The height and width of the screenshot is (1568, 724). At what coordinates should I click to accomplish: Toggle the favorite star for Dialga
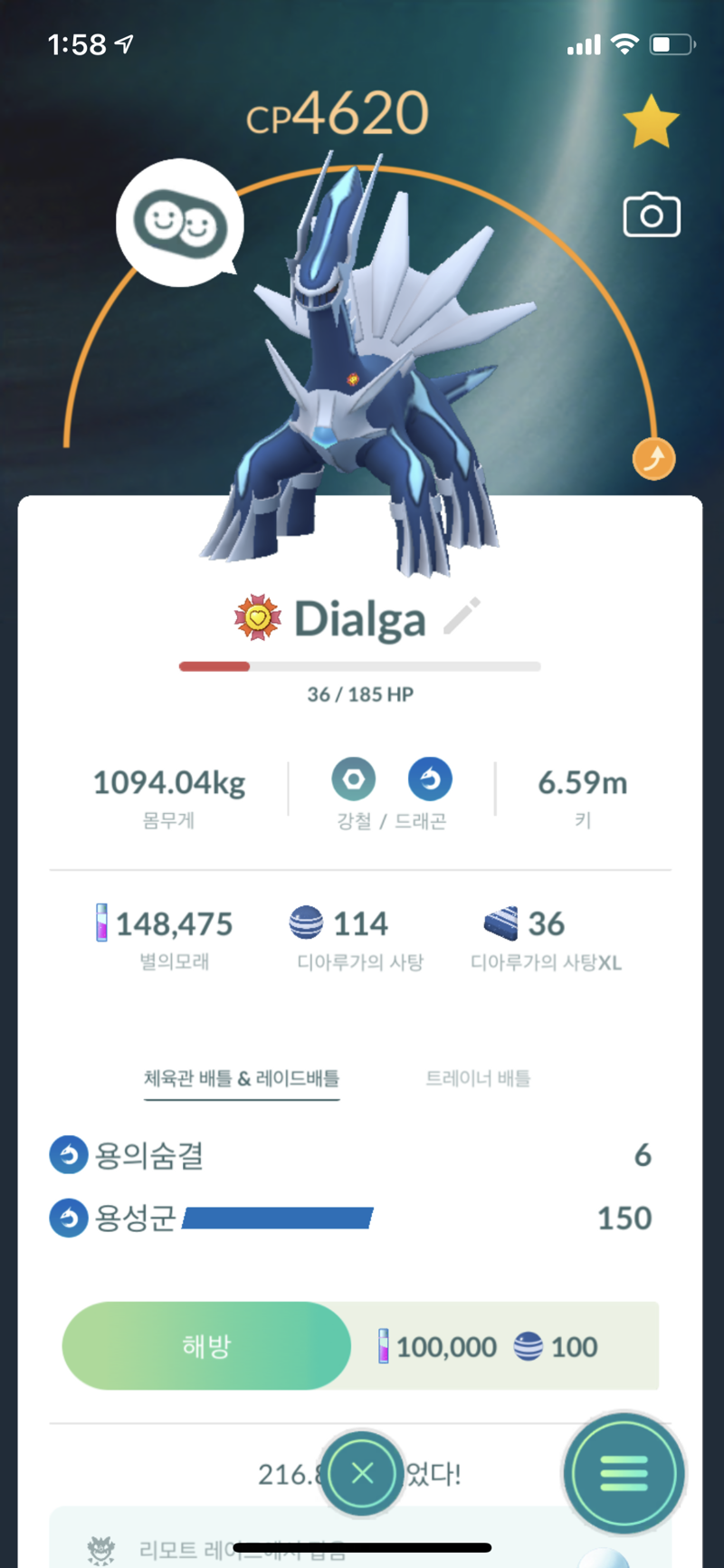pos(651,123)
